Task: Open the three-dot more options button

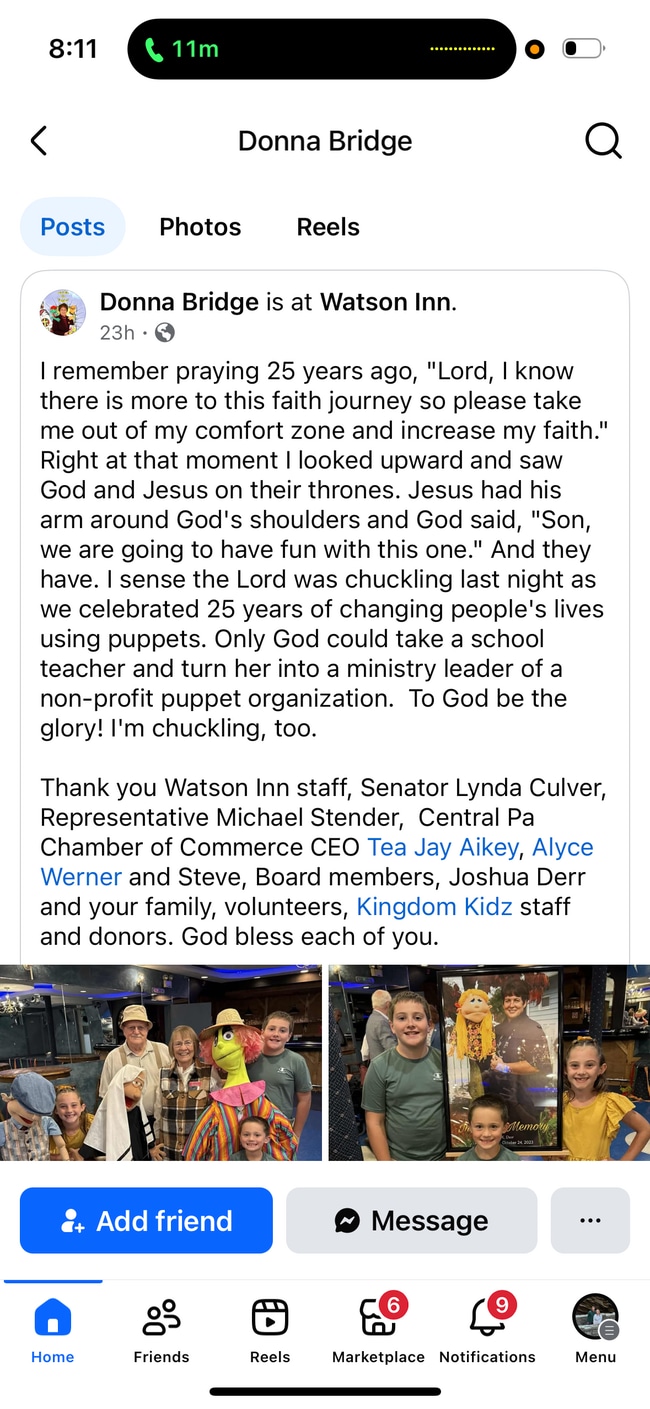Action: pyautogui.click(x=590, y=1220)
